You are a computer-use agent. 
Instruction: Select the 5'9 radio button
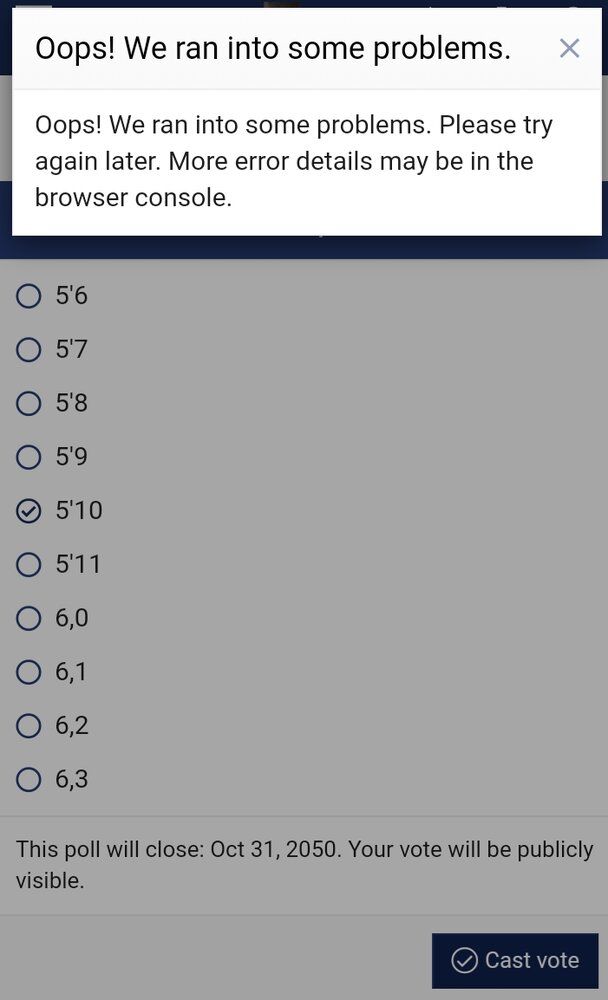click(29, 457)
